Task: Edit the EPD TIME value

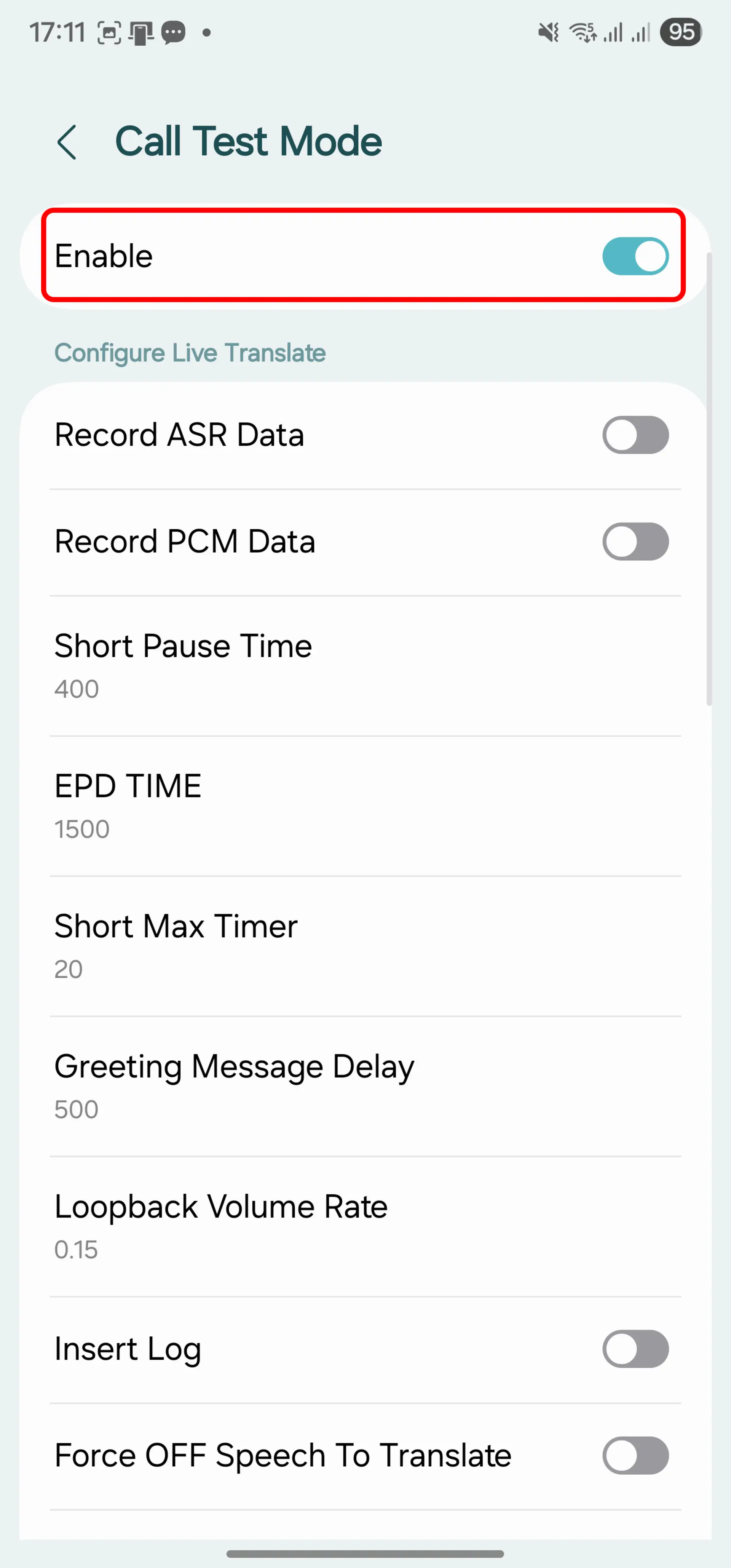Action: click(x=365, y=806)
